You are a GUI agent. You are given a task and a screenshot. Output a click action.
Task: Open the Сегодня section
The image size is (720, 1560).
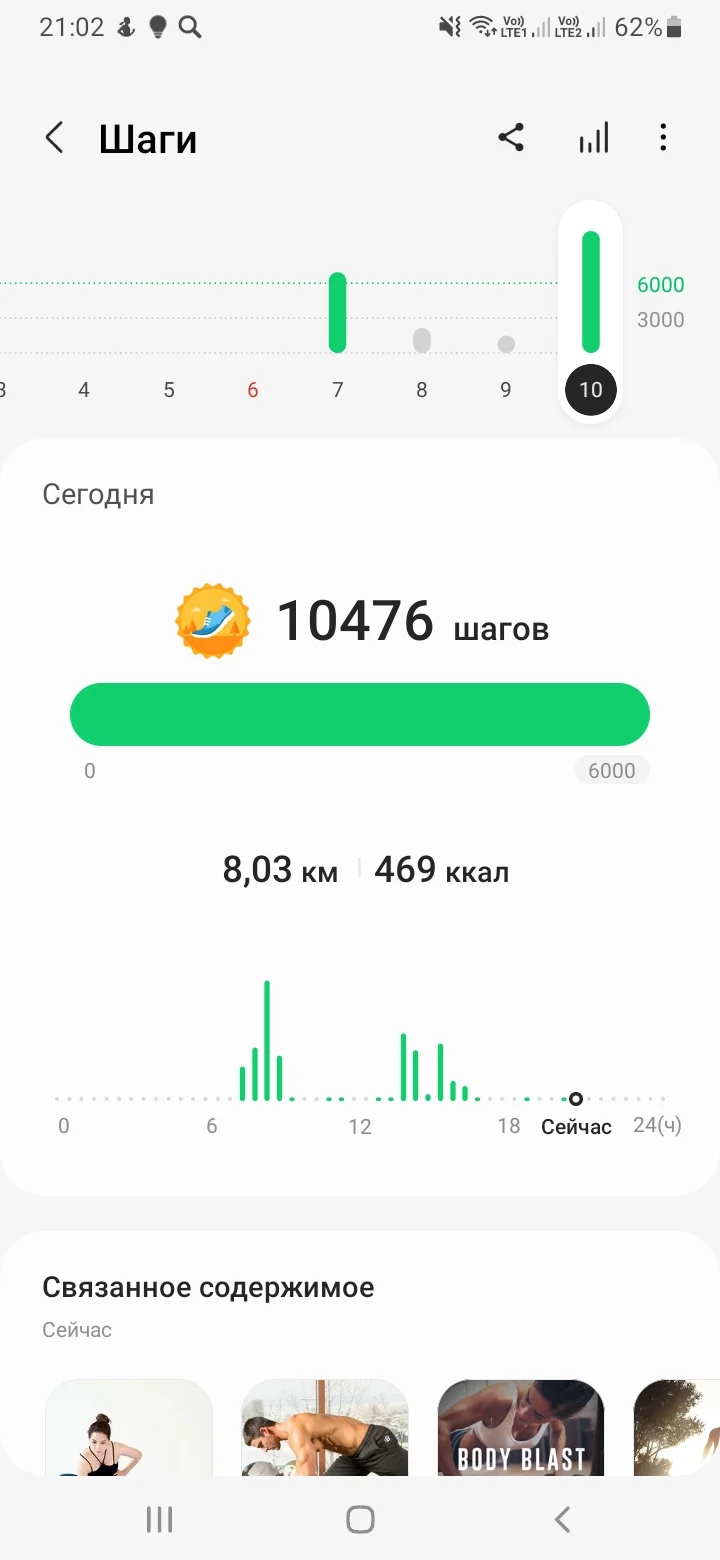click(x=98, y=494)
